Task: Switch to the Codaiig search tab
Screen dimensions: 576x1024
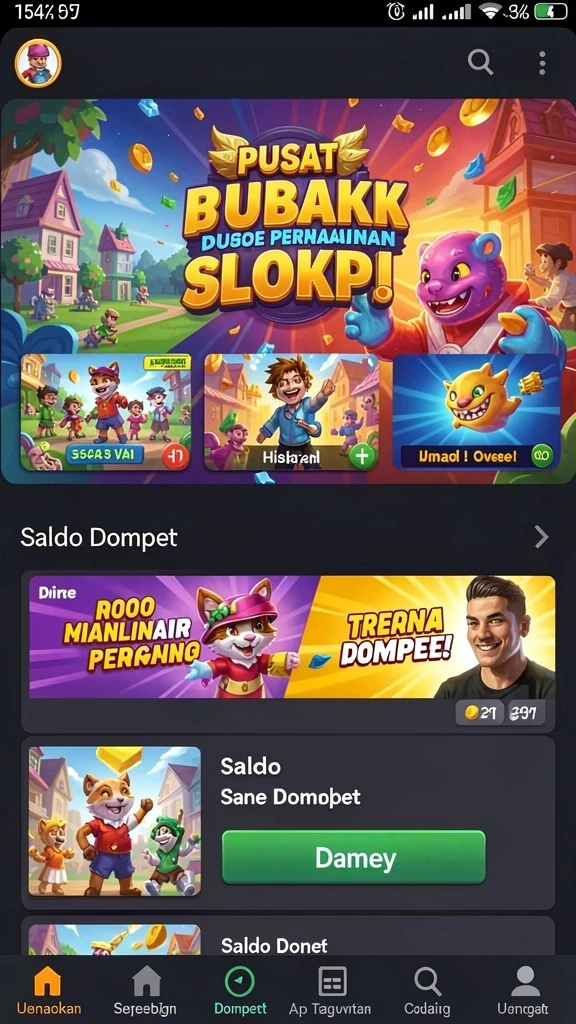Action: [x=427, y=990]
